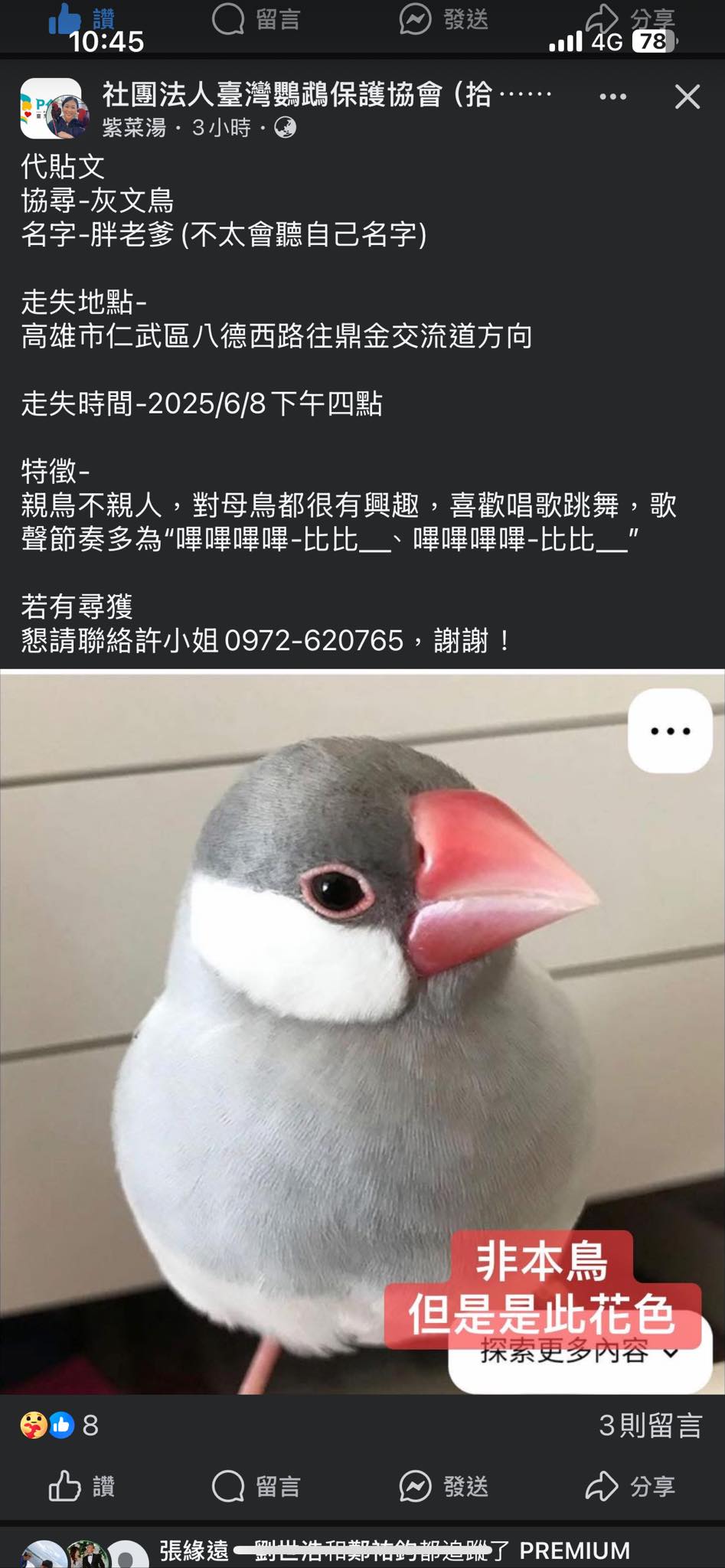Open the grey Java sparrow photo
This screenshot has height=1568, width=725.
(x=362, y=1034)
